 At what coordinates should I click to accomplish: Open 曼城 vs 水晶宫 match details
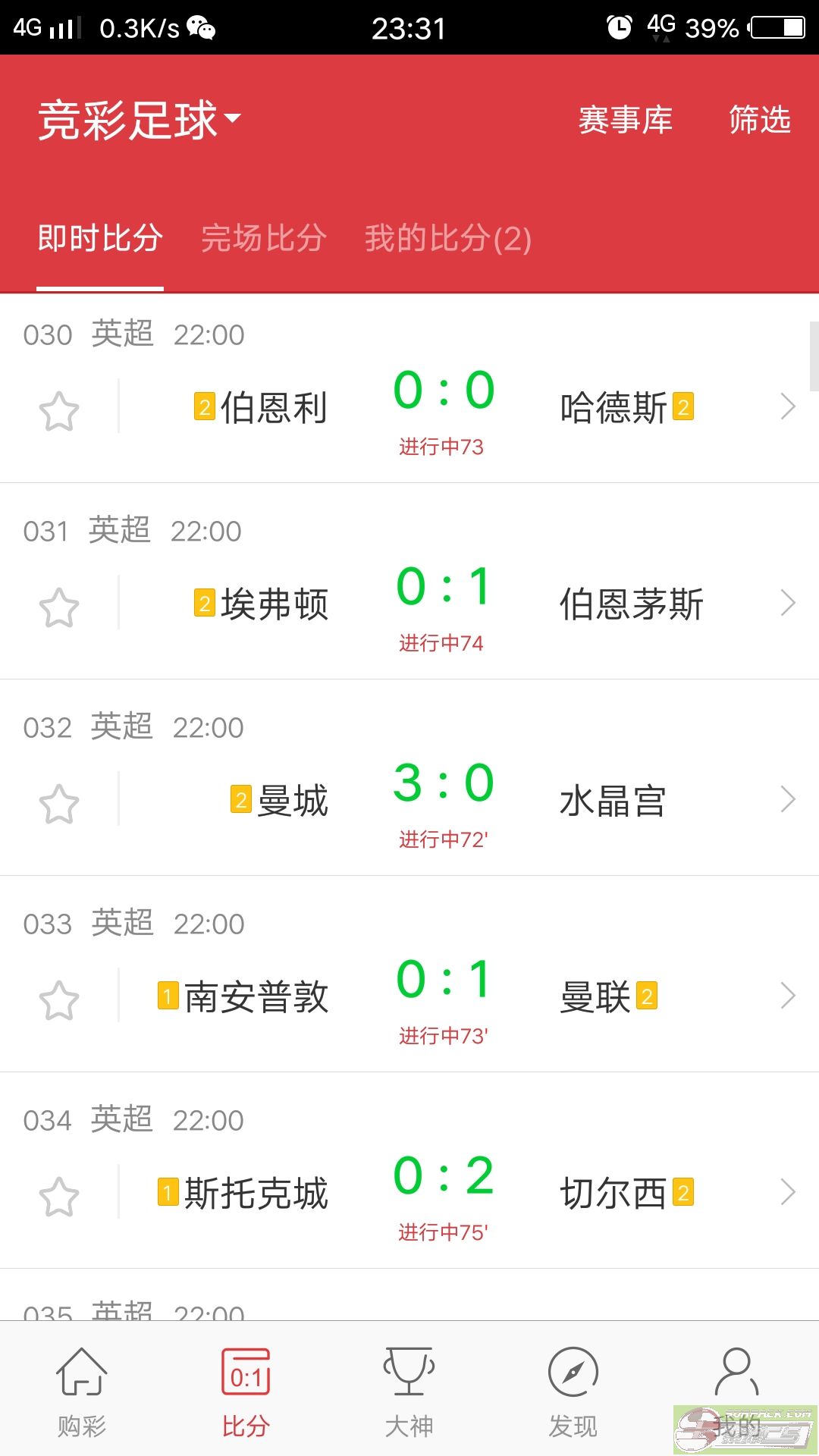pyautogui.click(x=787, y=799)
